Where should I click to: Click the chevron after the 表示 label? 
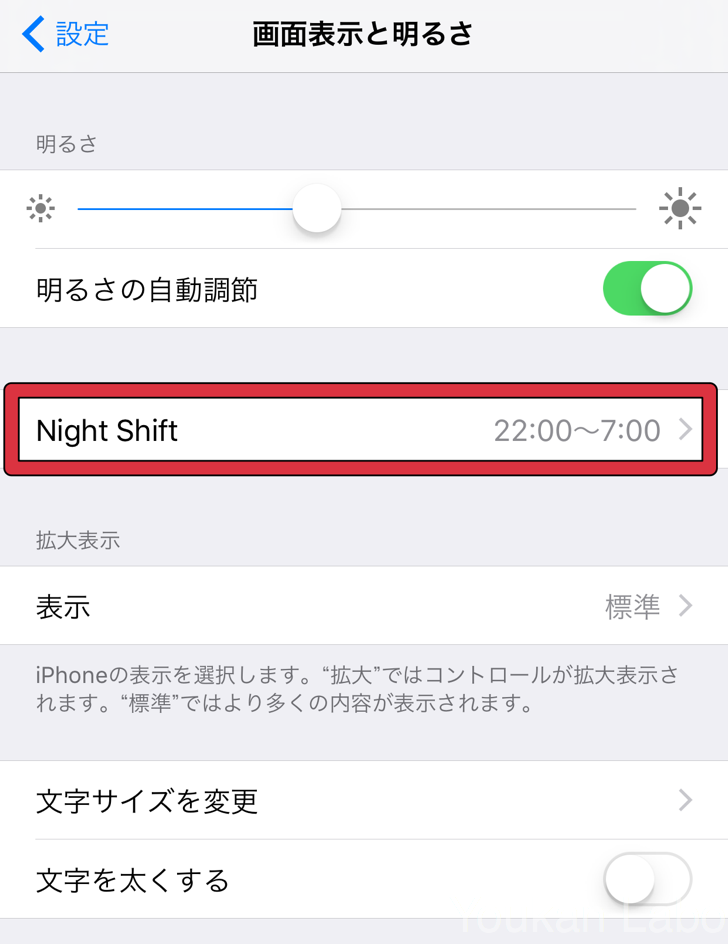coord(686,605)
